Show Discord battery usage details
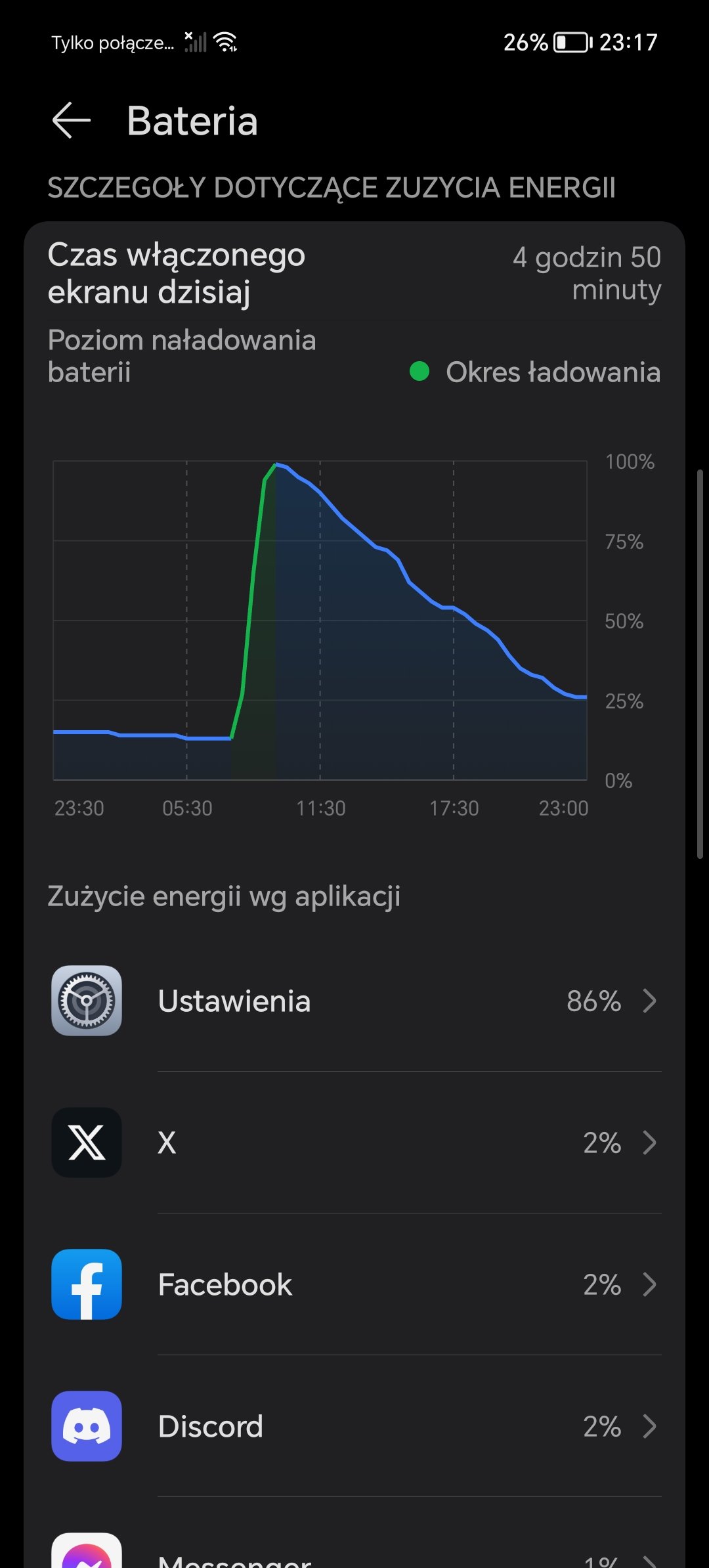This screenshot has width=709, height=1568. point(354,1426)
